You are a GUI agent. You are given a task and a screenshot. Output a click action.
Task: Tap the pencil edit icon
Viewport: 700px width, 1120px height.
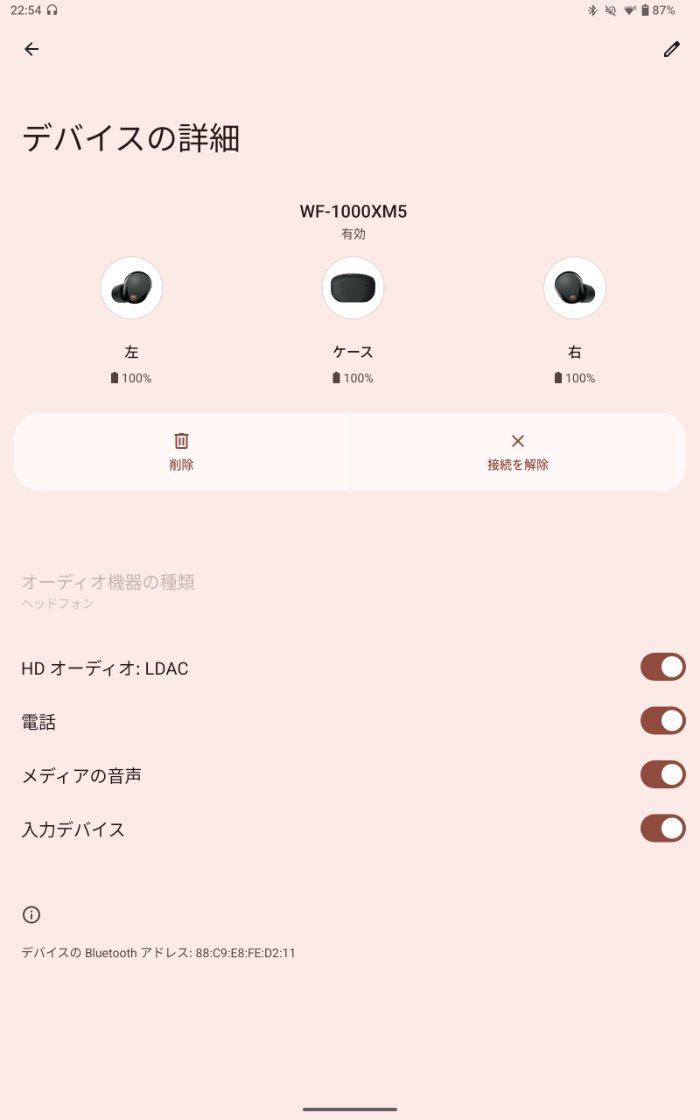(671, 49)
